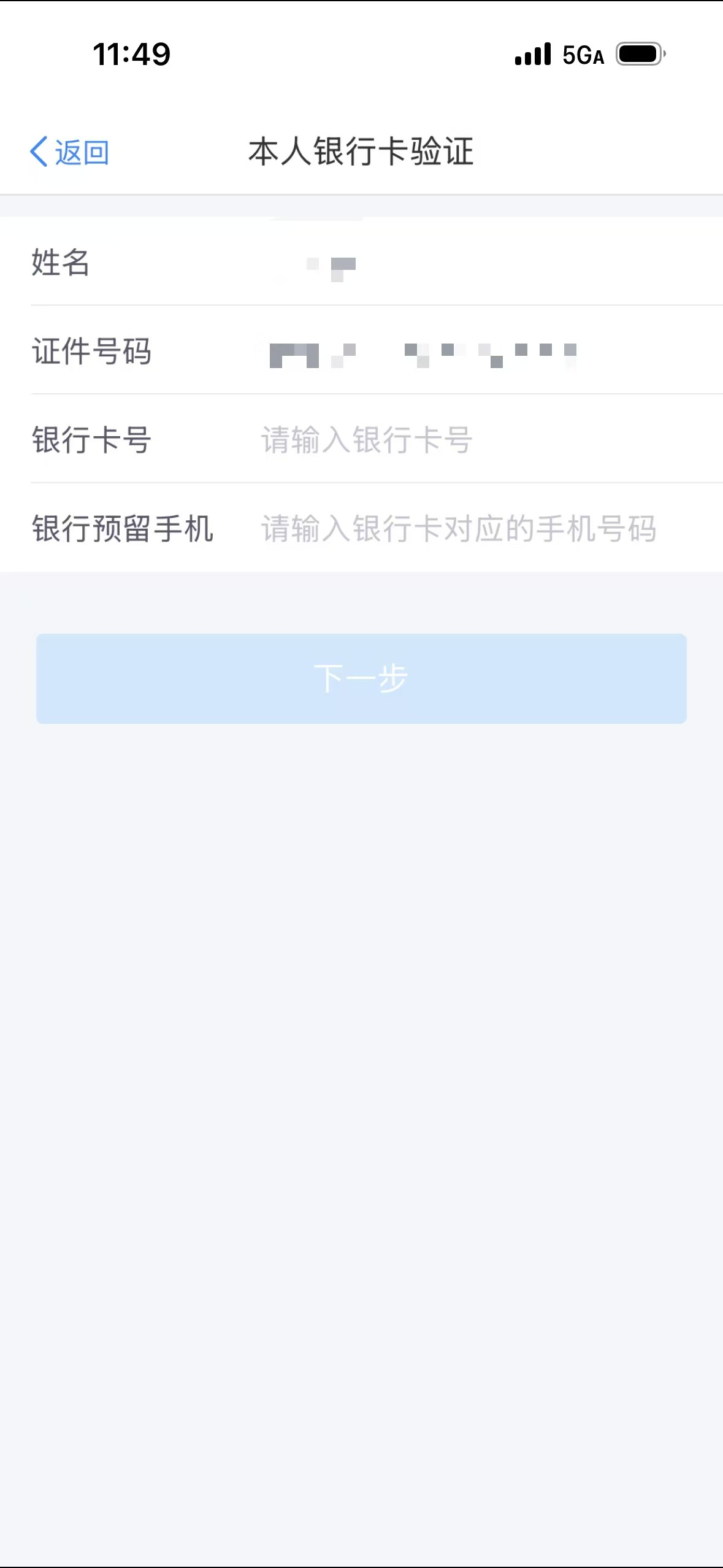Go back using the 返回 button
The height and width of the screenshot is (1568, 723).
coord(70,152)
